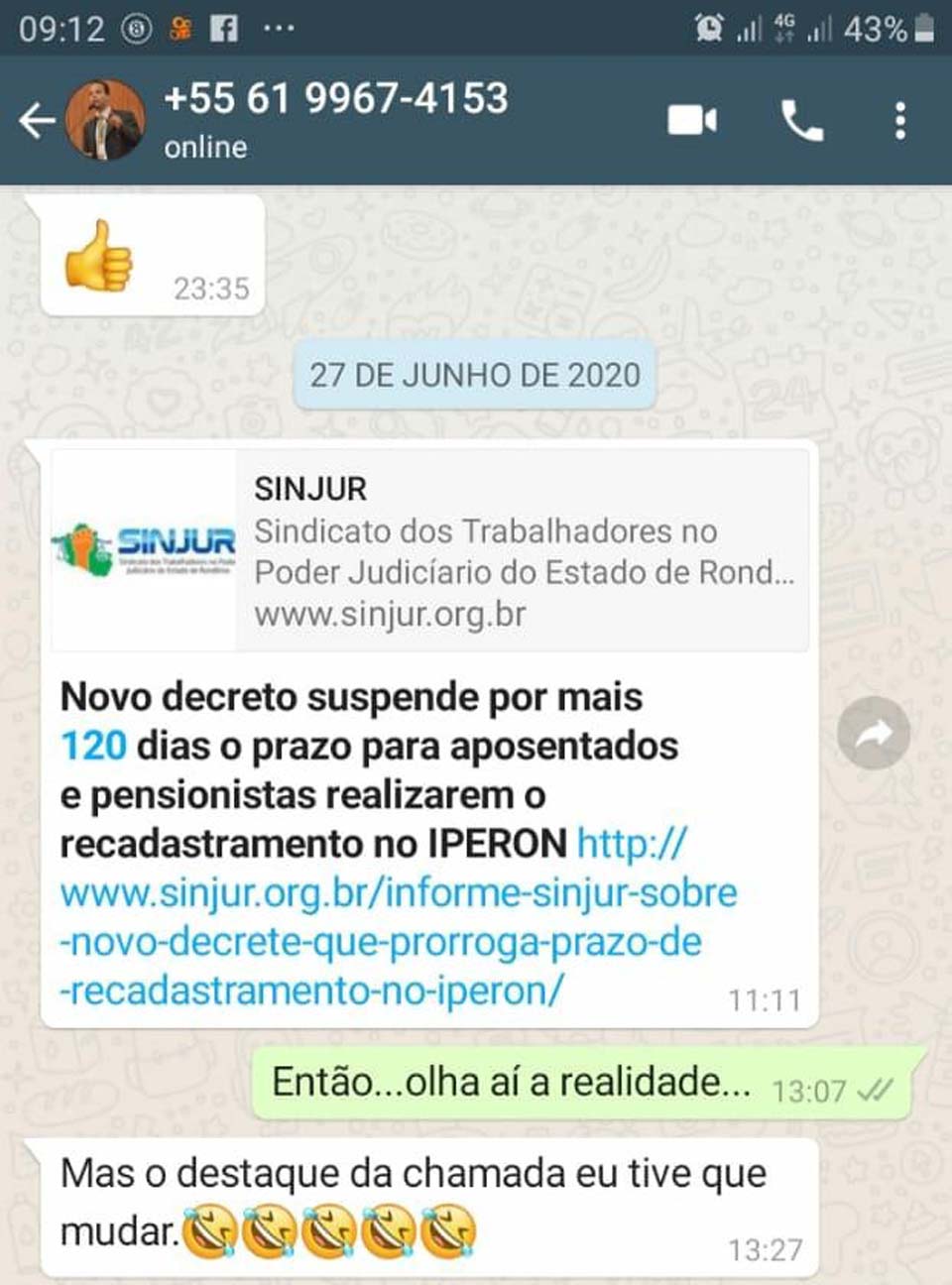
Task: Start a video call
Action: (691, 121)
